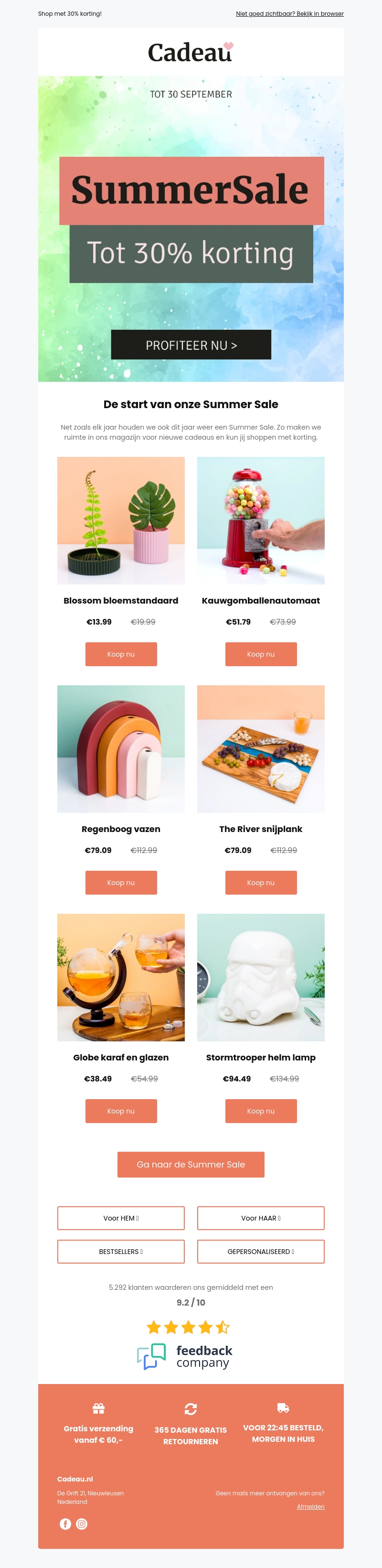Select the Voor HEM category
The width and height of the screenshot is (382, 1568).
click(x=121, y=1218)
